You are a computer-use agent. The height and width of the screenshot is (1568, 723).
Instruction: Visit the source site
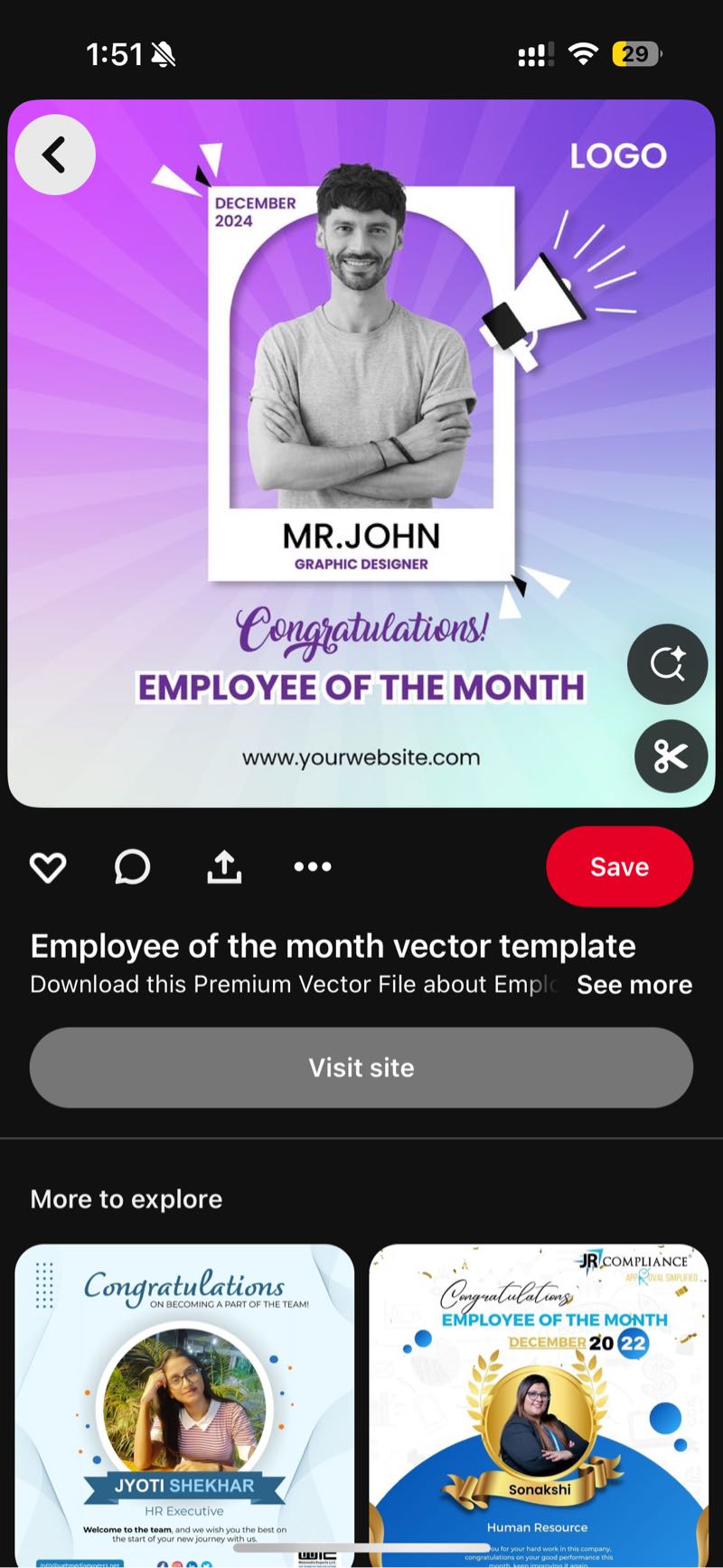[361, 1067]
